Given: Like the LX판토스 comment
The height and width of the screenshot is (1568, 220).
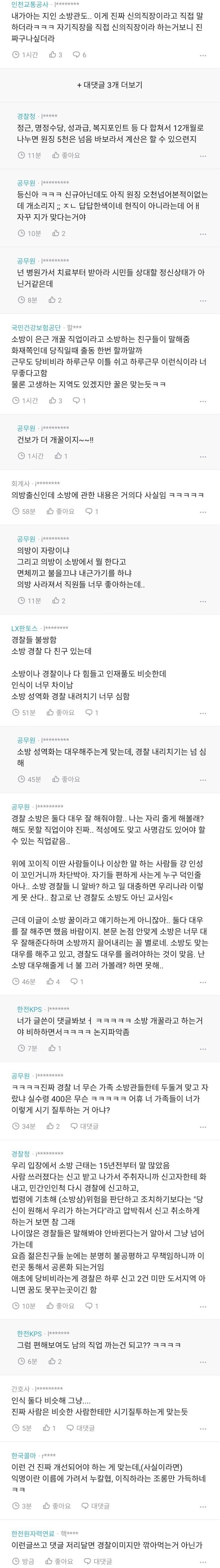Looking at the screenshot, I should click(60, 712).
